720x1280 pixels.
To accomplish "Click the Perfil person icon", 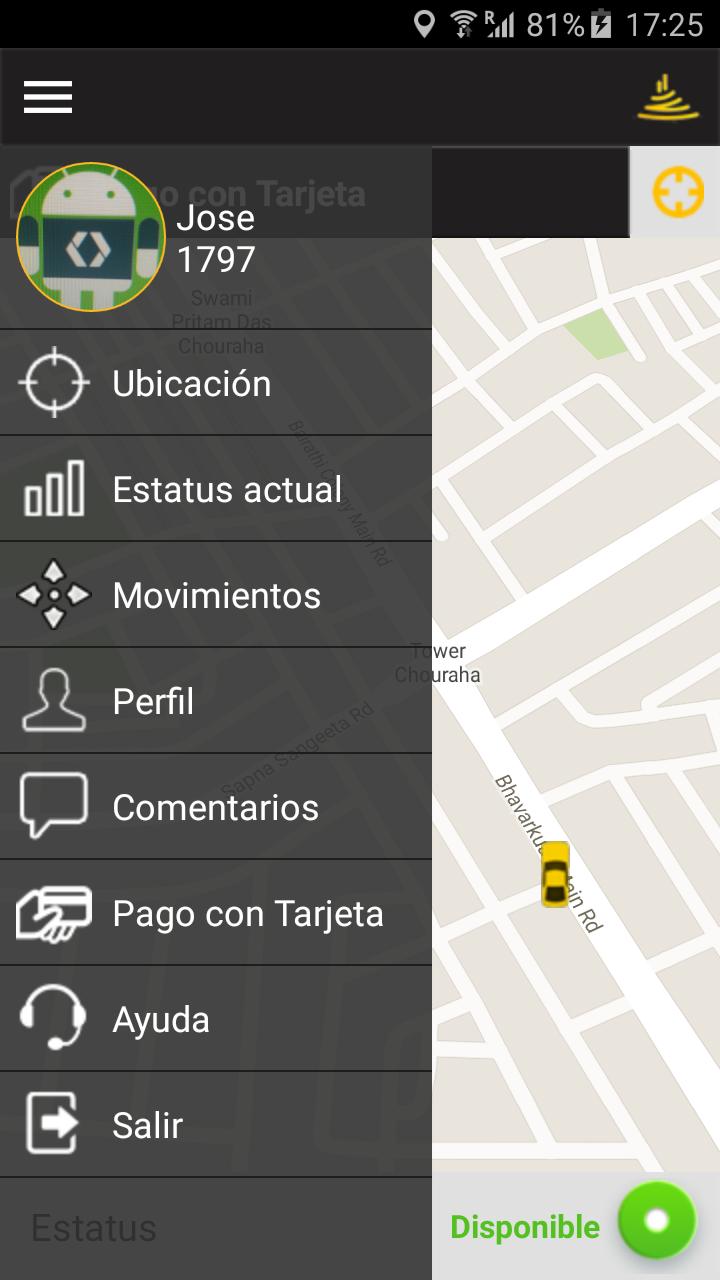I will coord(56,701).
